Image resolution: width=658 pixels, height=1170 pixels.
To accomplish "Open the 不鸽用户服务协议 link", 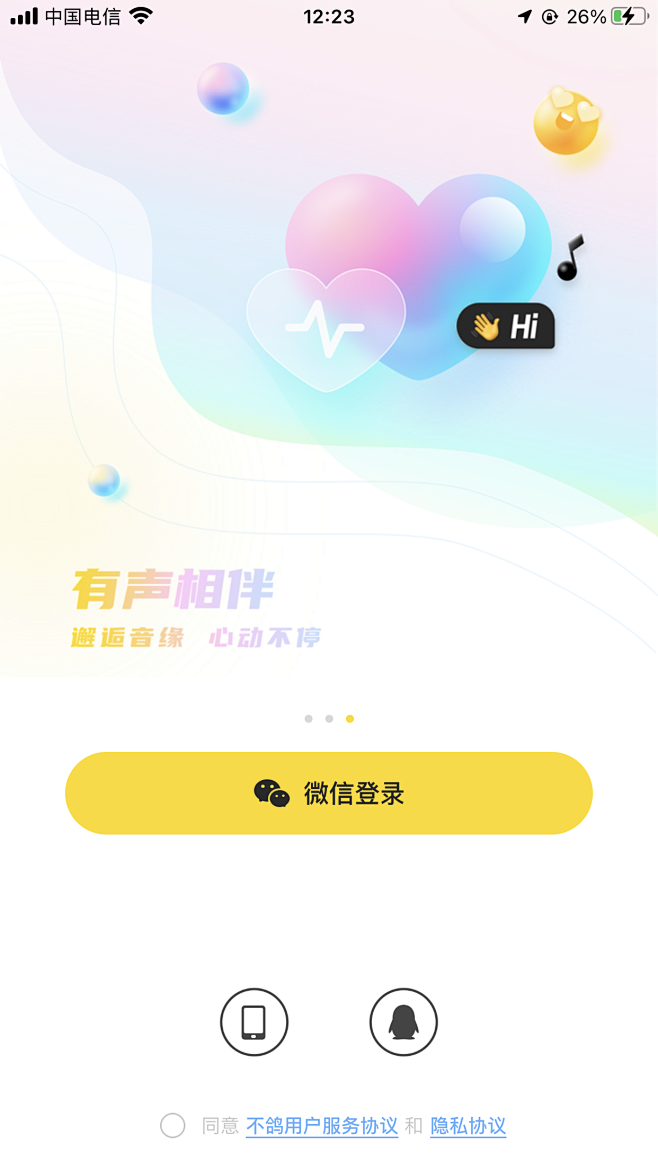I will (x=322, y=1126).
